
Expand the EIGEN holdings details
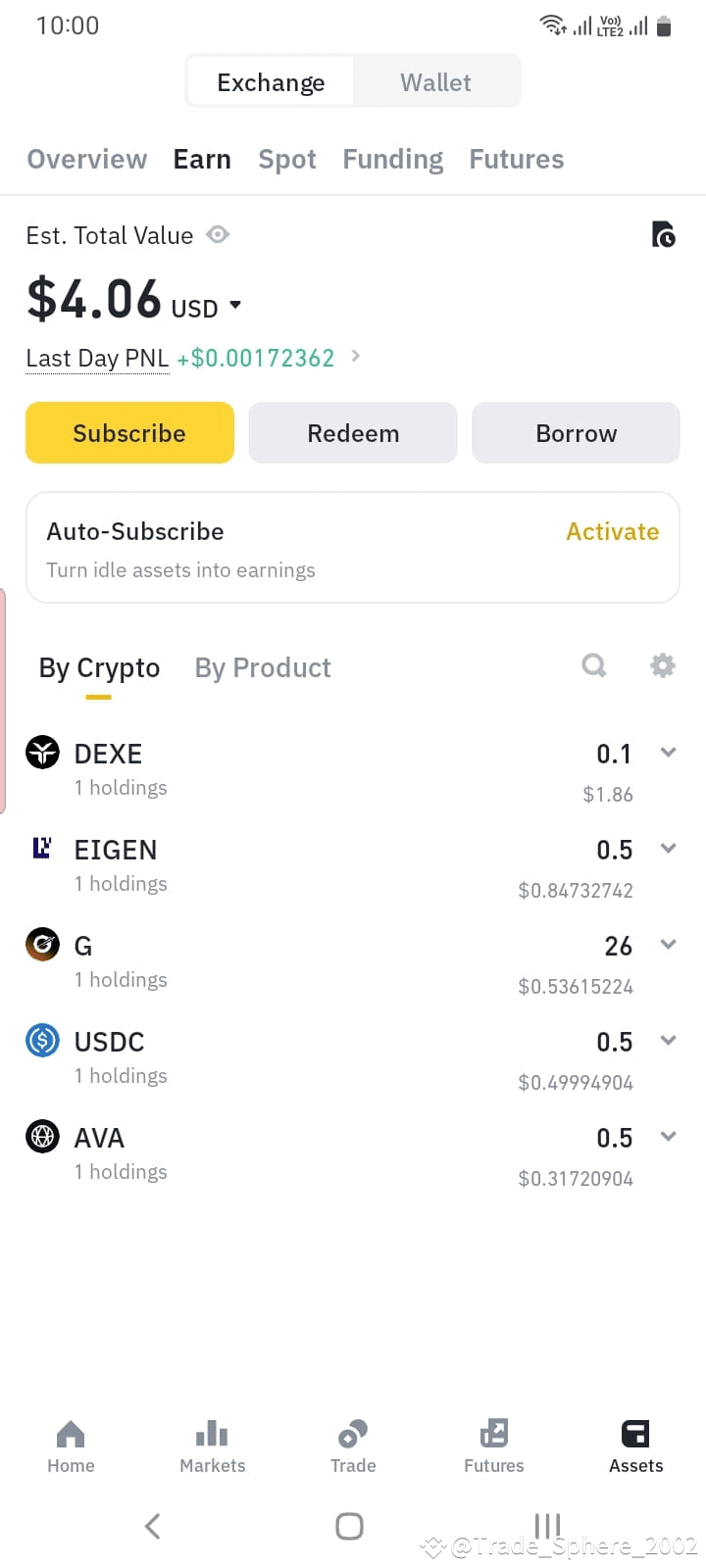tap(668, 849)
